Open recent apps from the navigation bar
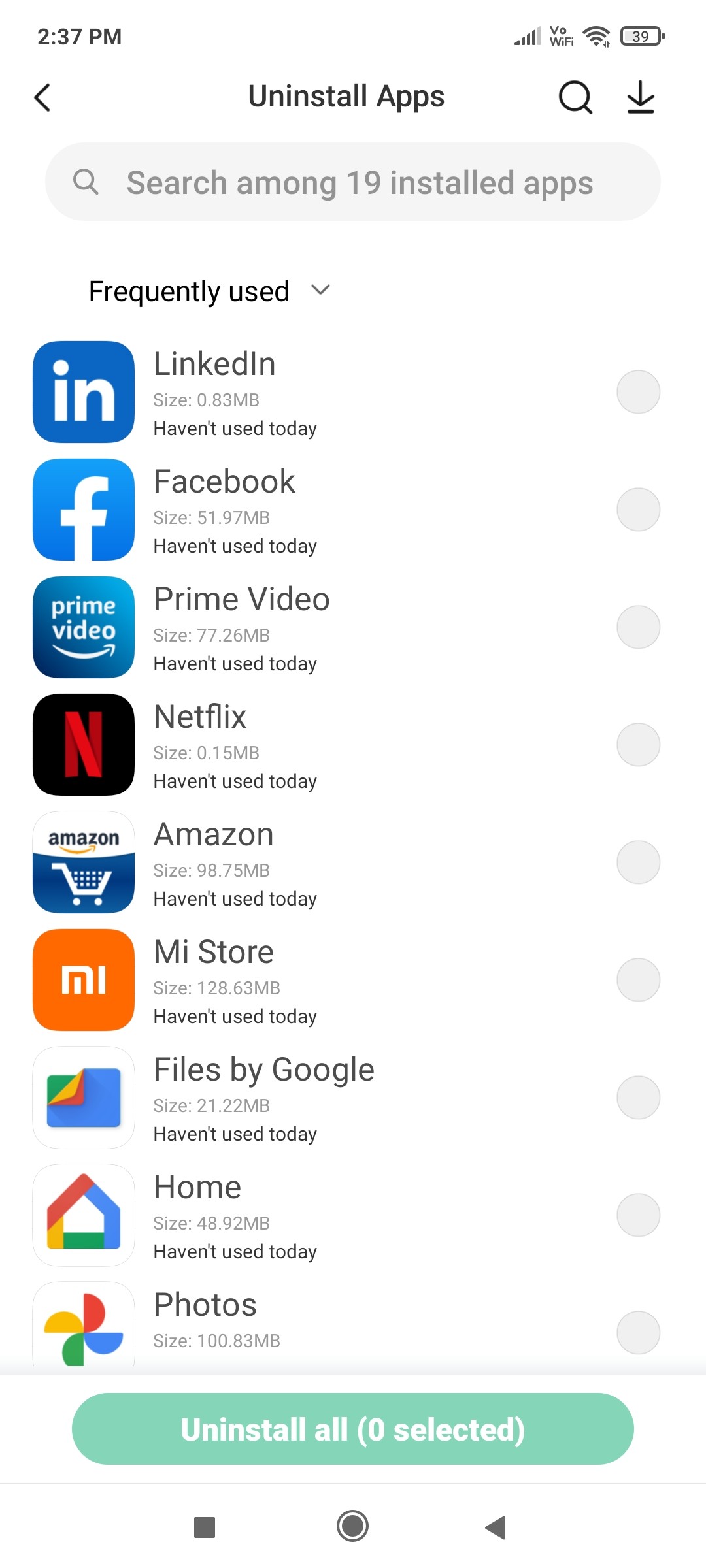 [205, 1527]
